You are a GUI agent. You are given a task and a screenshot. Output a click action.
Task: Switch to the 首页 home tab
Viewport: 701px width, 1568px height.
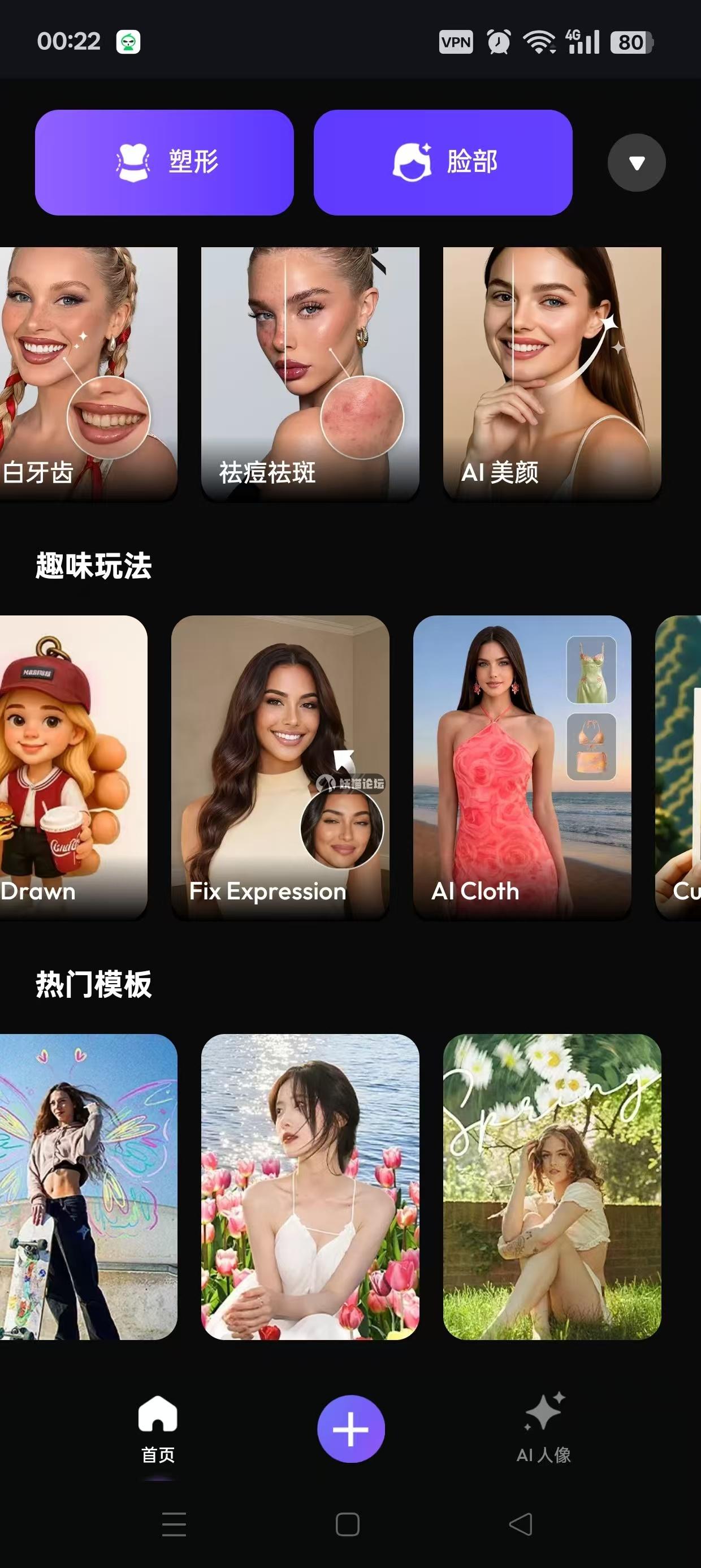click(x=158, y=1429)
